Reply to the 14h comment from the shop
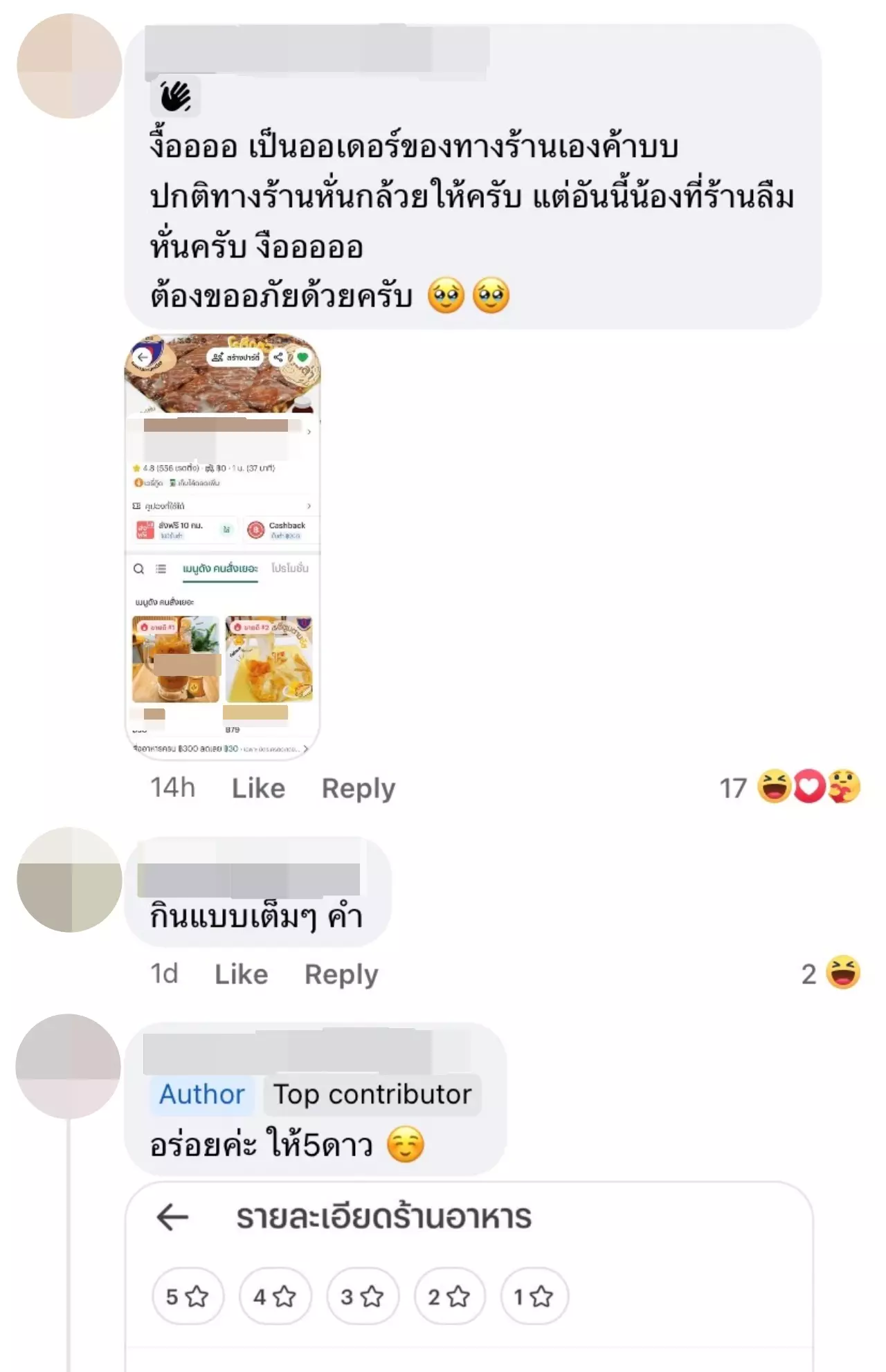 pos(358,788)
